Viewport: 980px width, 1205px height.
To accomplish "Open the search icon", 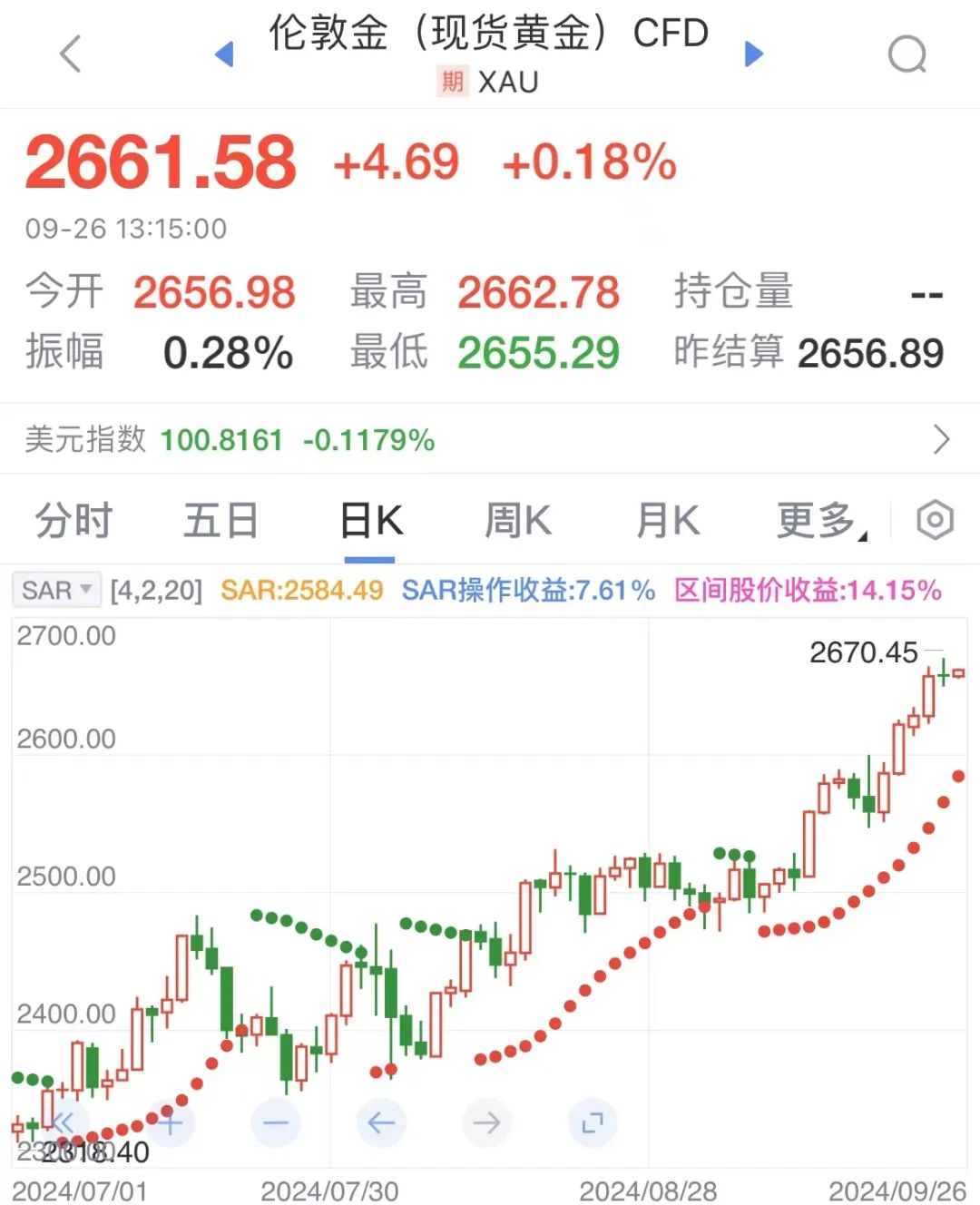I will (906, 54).
